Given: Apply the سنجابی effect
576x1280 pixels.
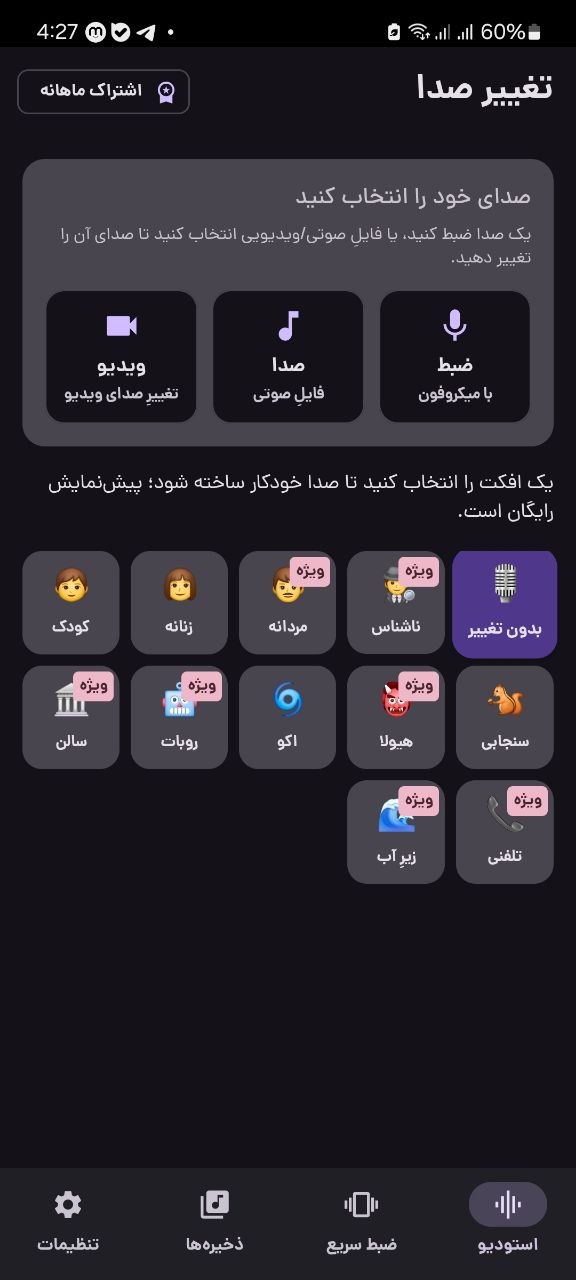Looking at the screenshot, I should [505, 718].
